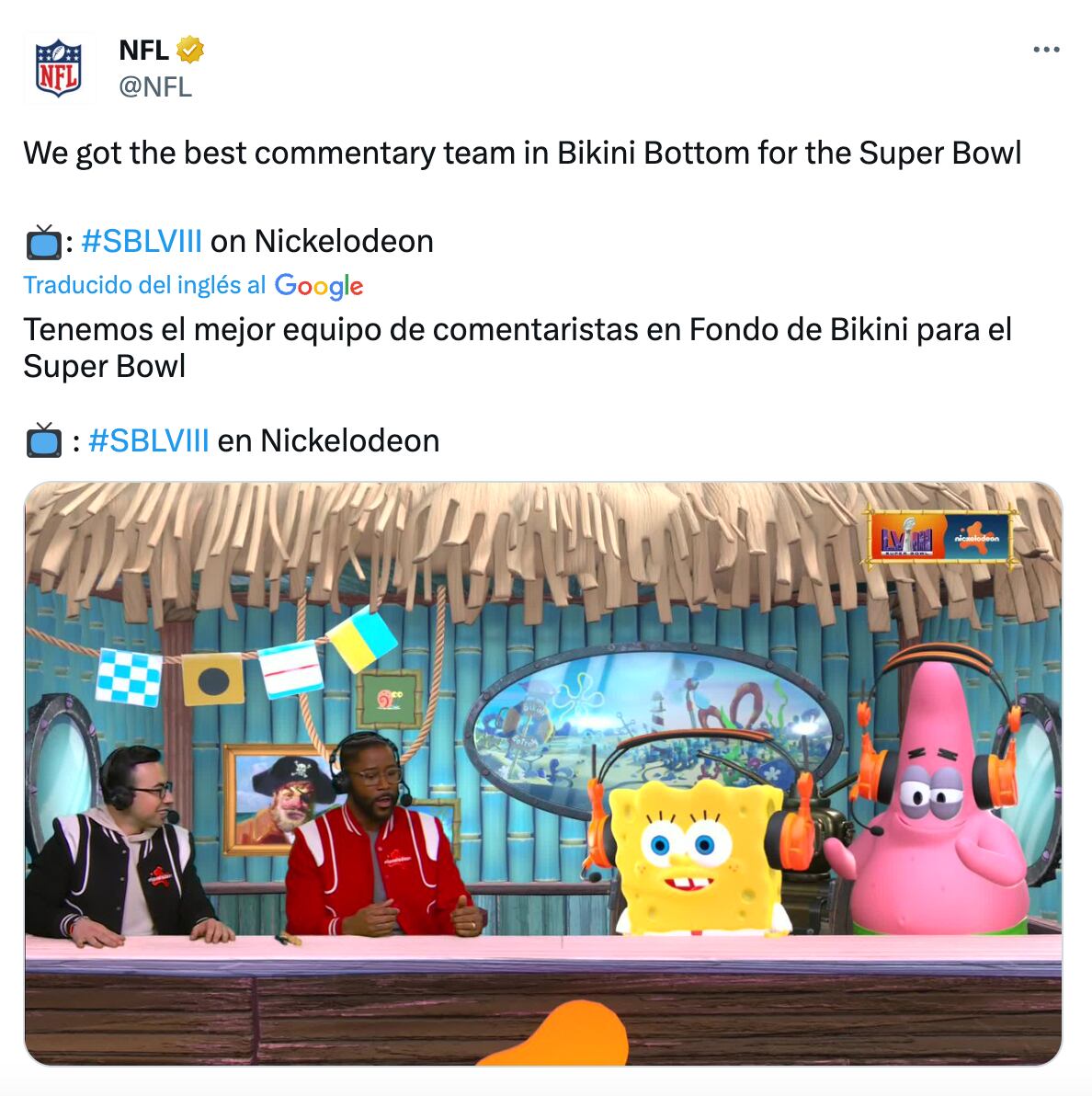The width and height of the screenshot is (1092, 1096).
Task: Tap the #SBLVIII hashtag in the Spanish translation
Action: pyautogui.click(x=148, y=440)
